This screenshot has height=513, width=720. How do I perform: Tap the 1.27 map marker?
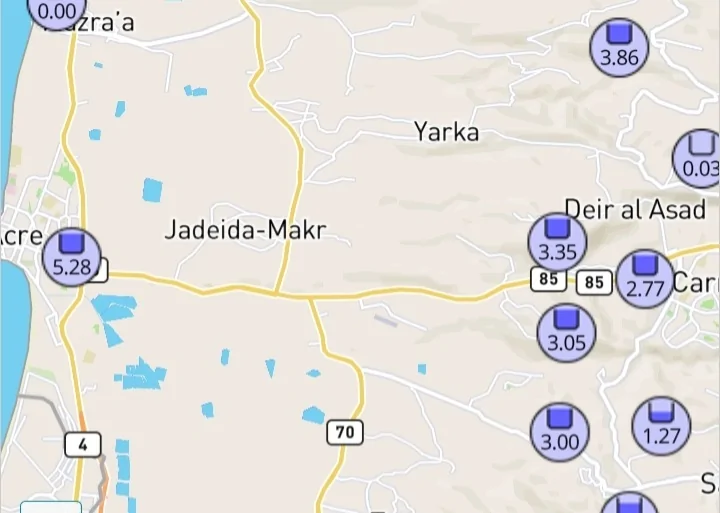click(x=662, y=425)
